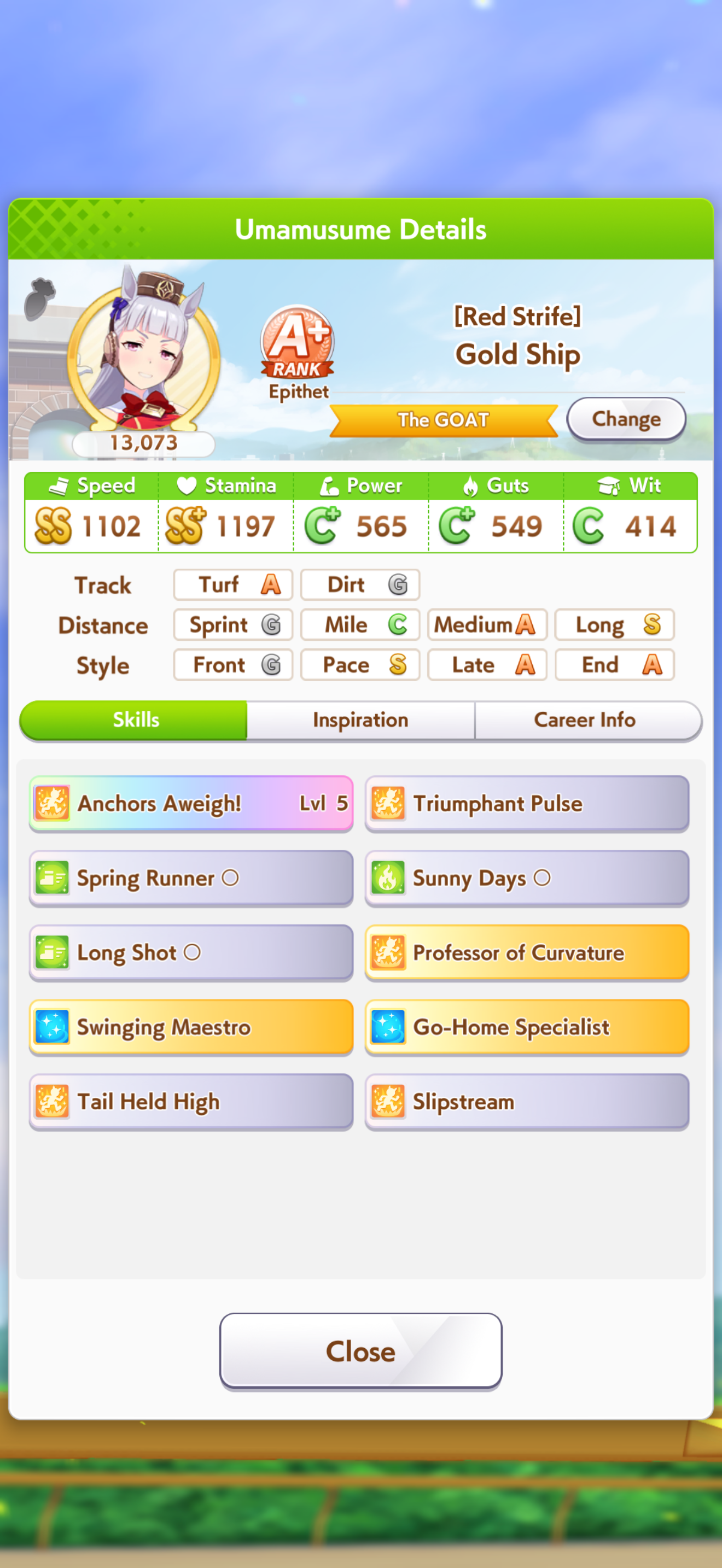Tap the Spring Runner skill
The height and width of the screenshot is (1568, 722).
coord(191,877)
